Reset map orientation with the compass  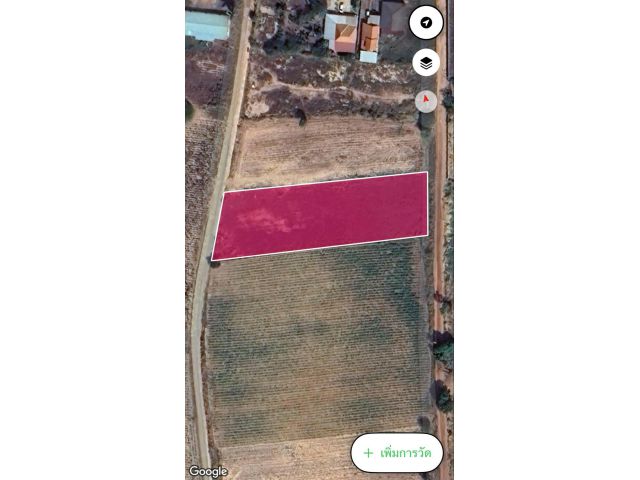[x=426, y=101]
